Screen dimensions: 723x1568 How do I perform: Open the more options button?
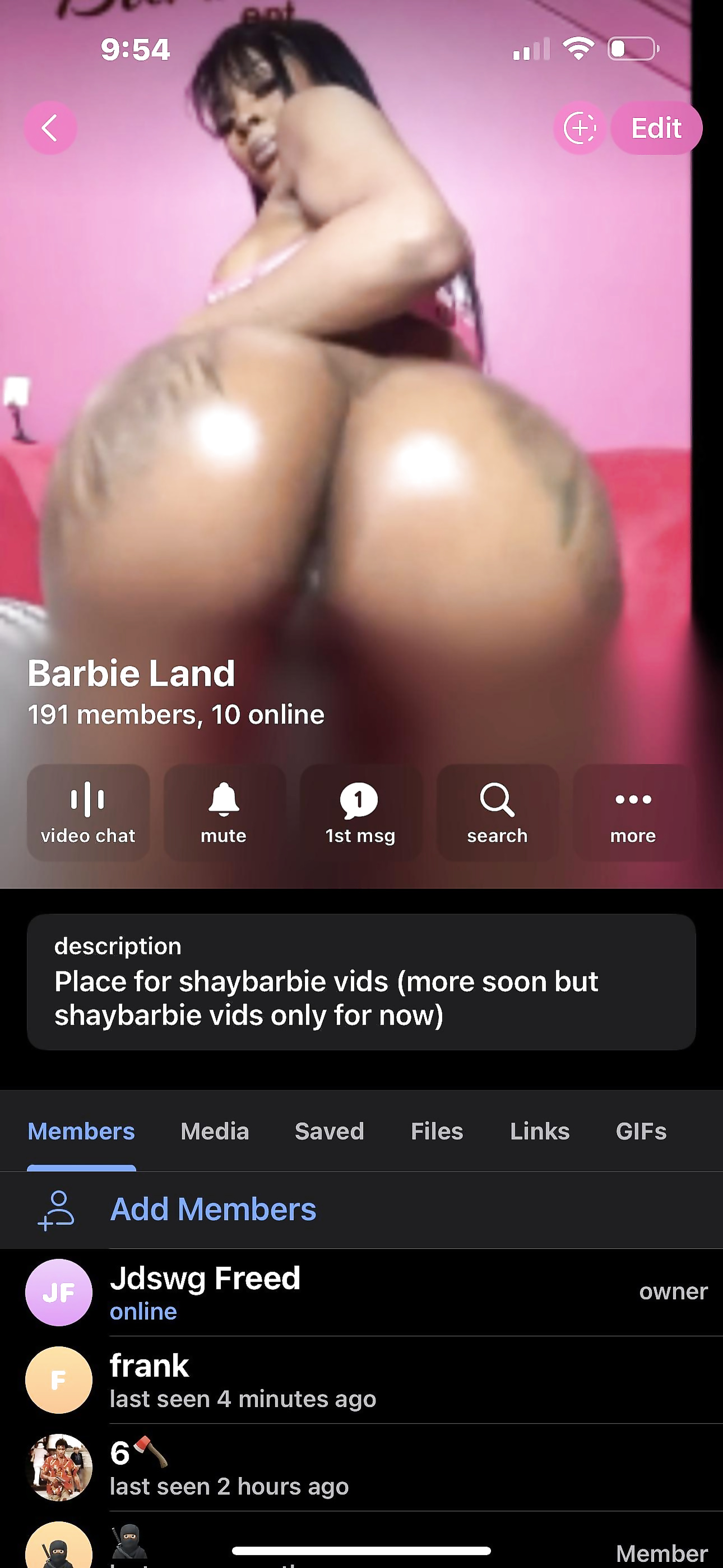point(633,813)
